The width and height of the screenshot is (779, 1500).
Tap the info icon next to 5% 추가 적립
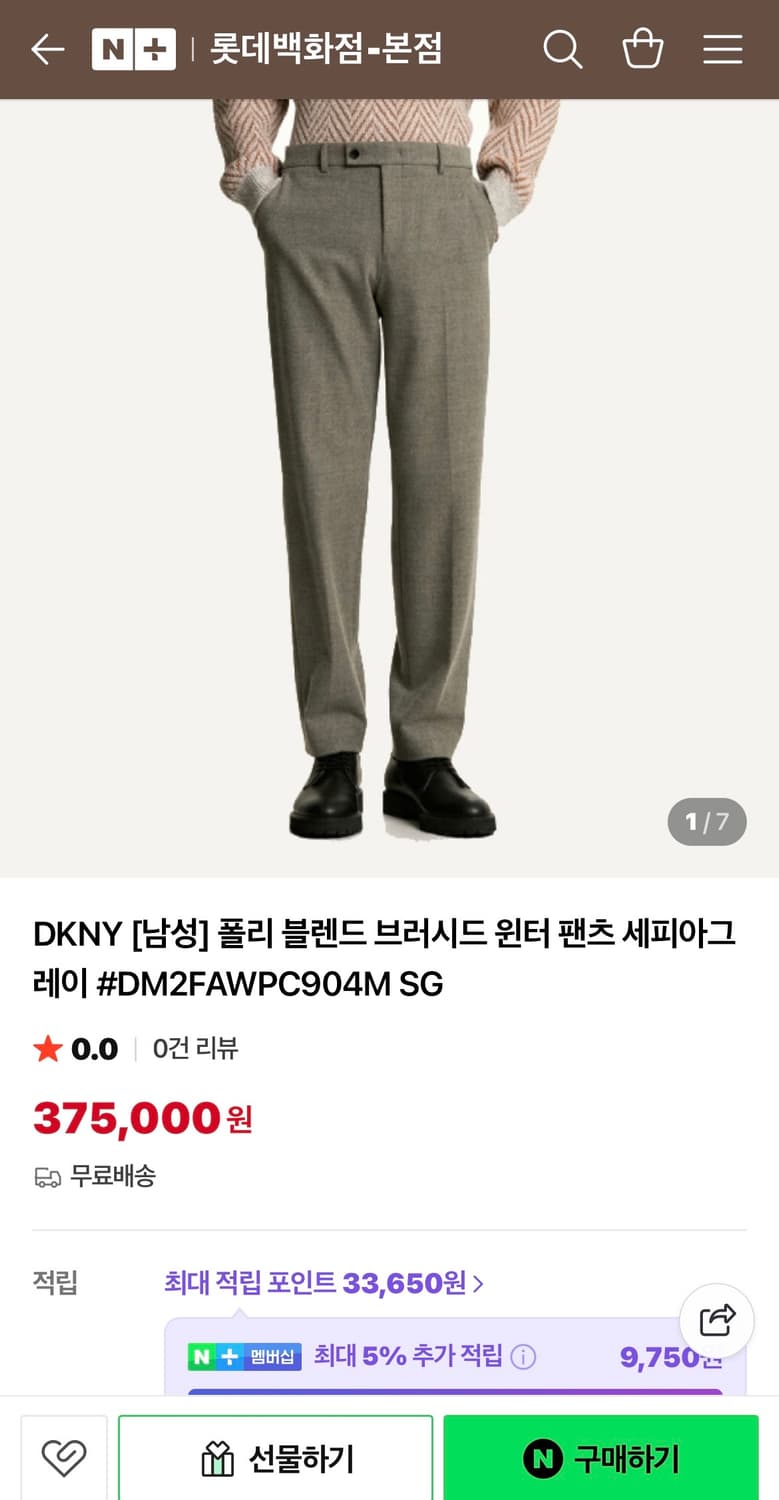(x=526, y=1357)
